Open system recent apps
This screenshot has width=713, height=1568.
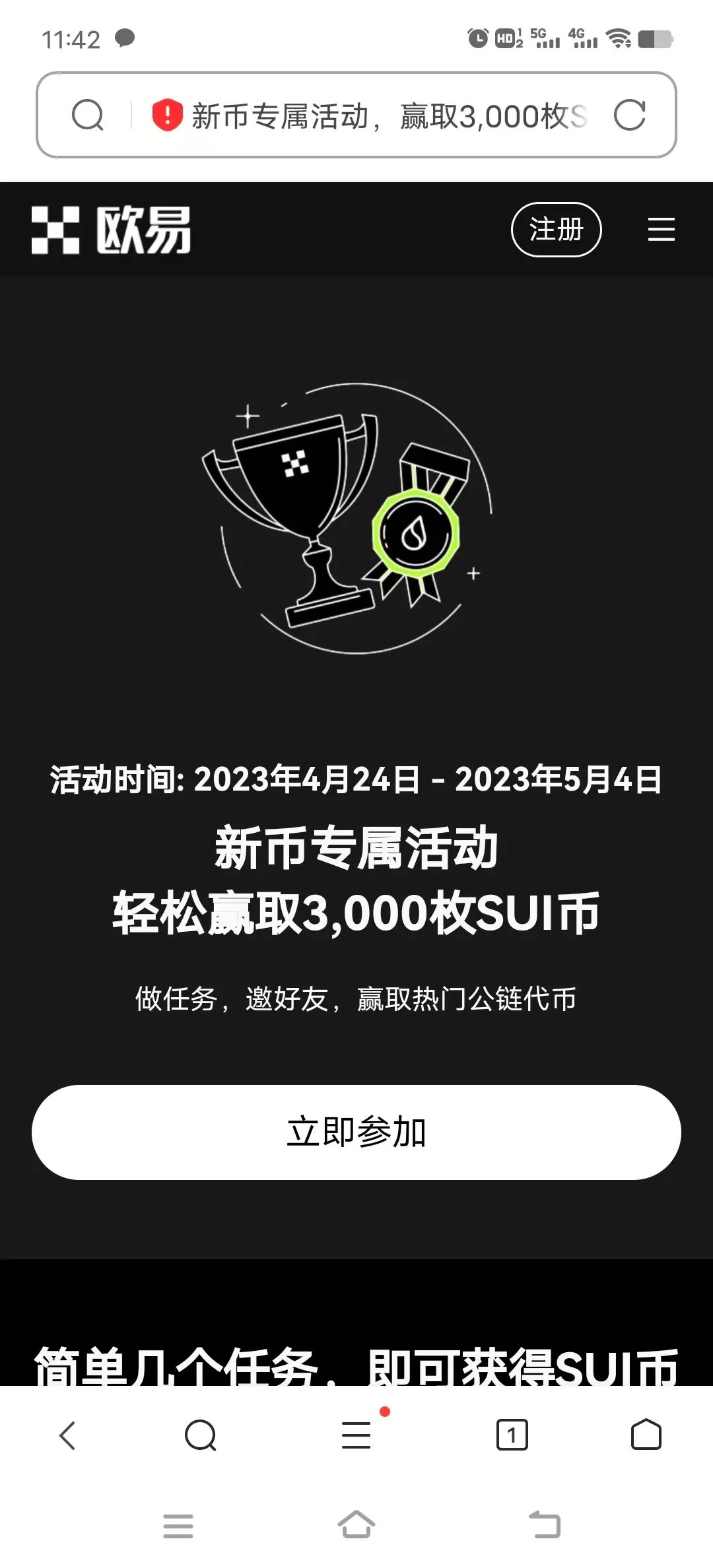pos(178,1526)
